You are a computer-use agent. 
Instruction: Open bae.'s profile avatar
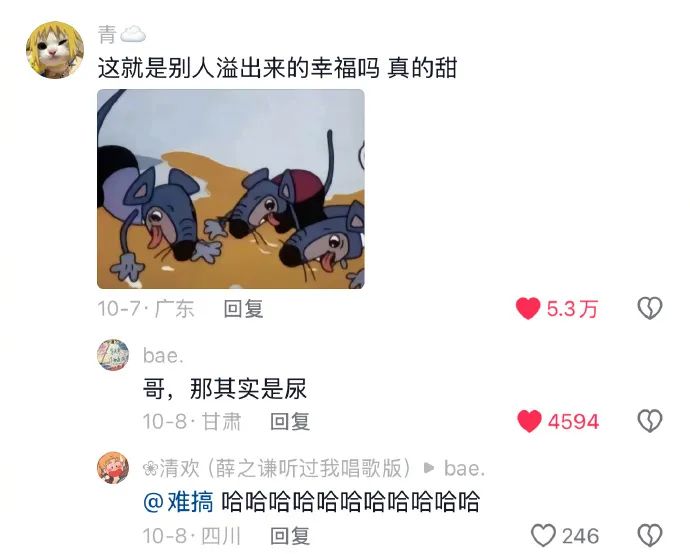(113, 356)
